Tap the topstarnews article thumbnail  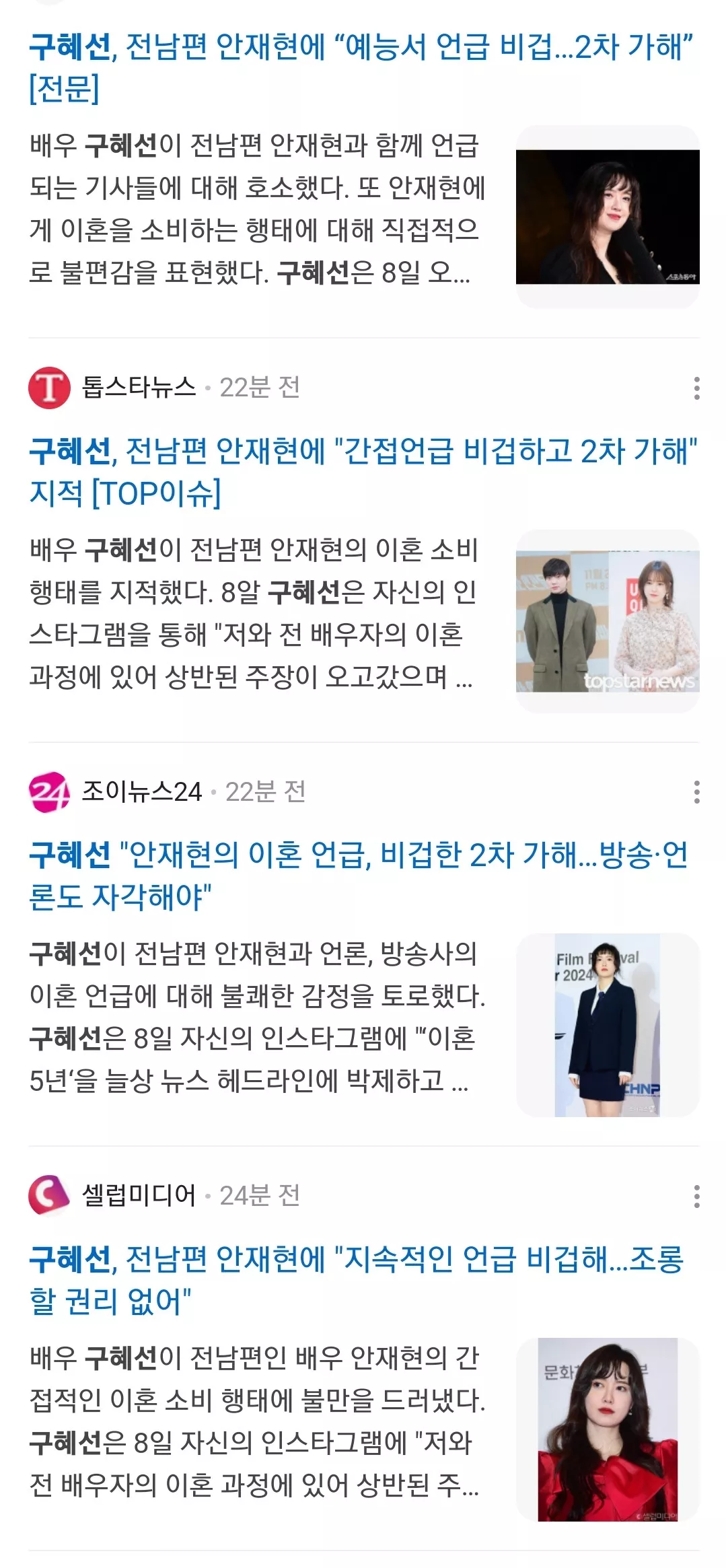tap(607, 621)
